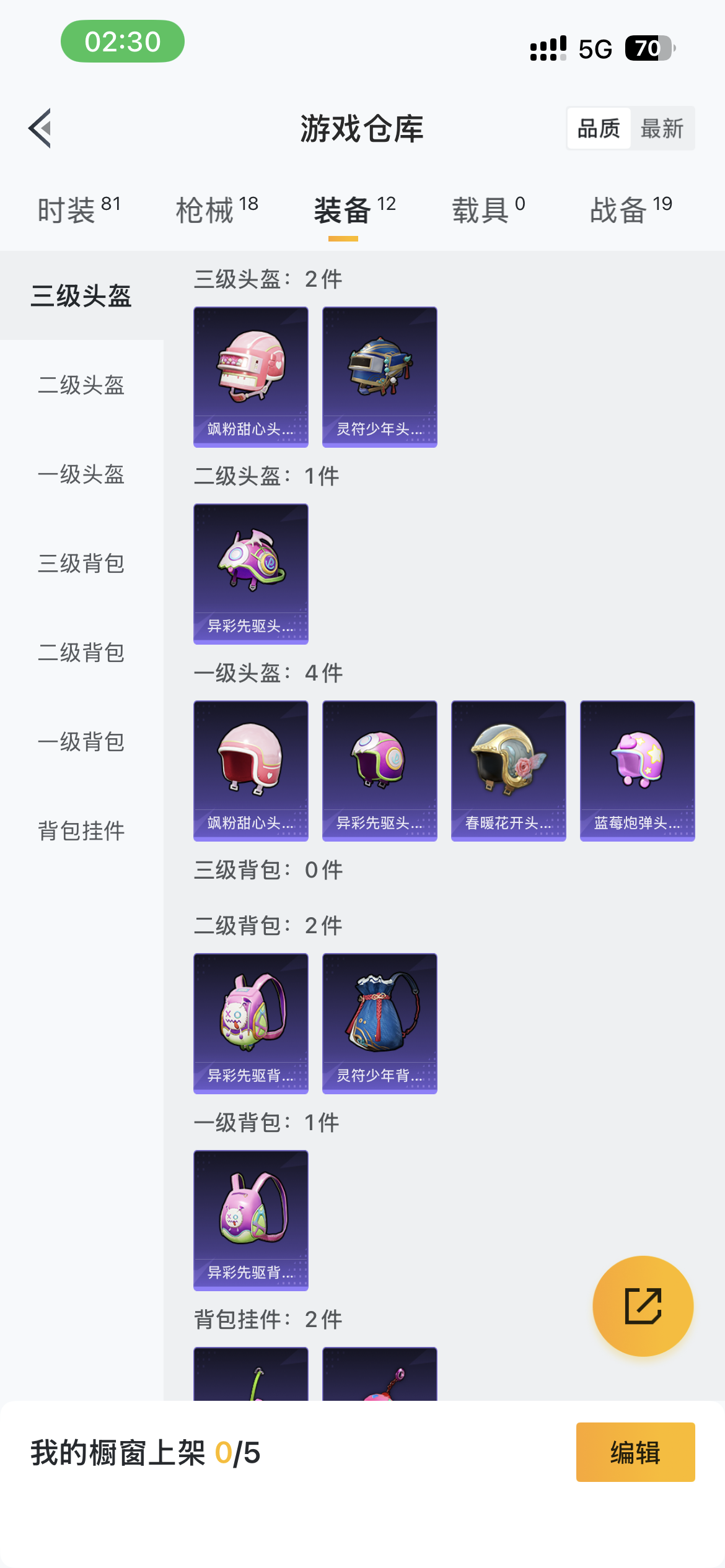This screenshot has height=1568, width=725.
Task: Open 背包挂件 category
Action: (81, 831)
